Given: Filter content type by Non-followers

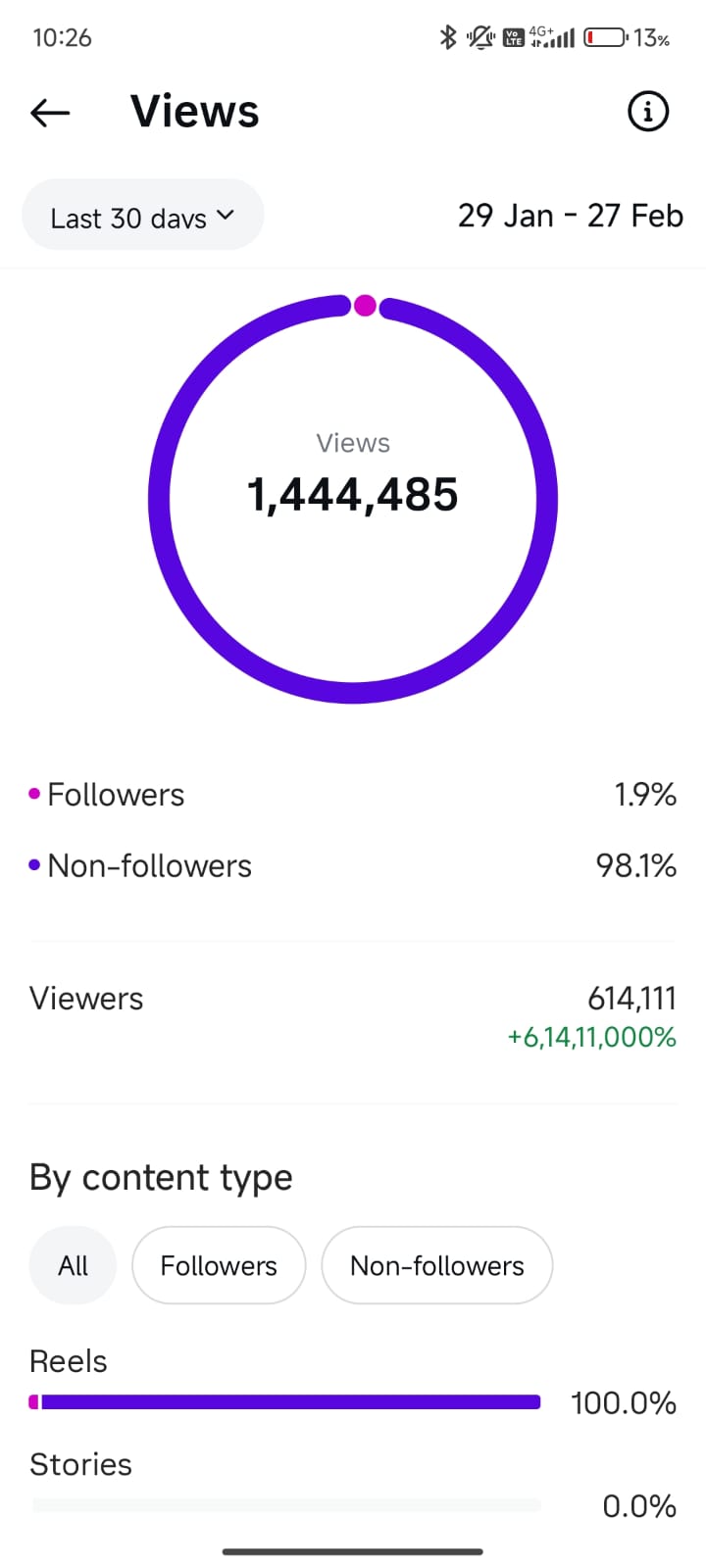Looking at the screenshot, I should pyautogui.click(x=437, y=1265).
